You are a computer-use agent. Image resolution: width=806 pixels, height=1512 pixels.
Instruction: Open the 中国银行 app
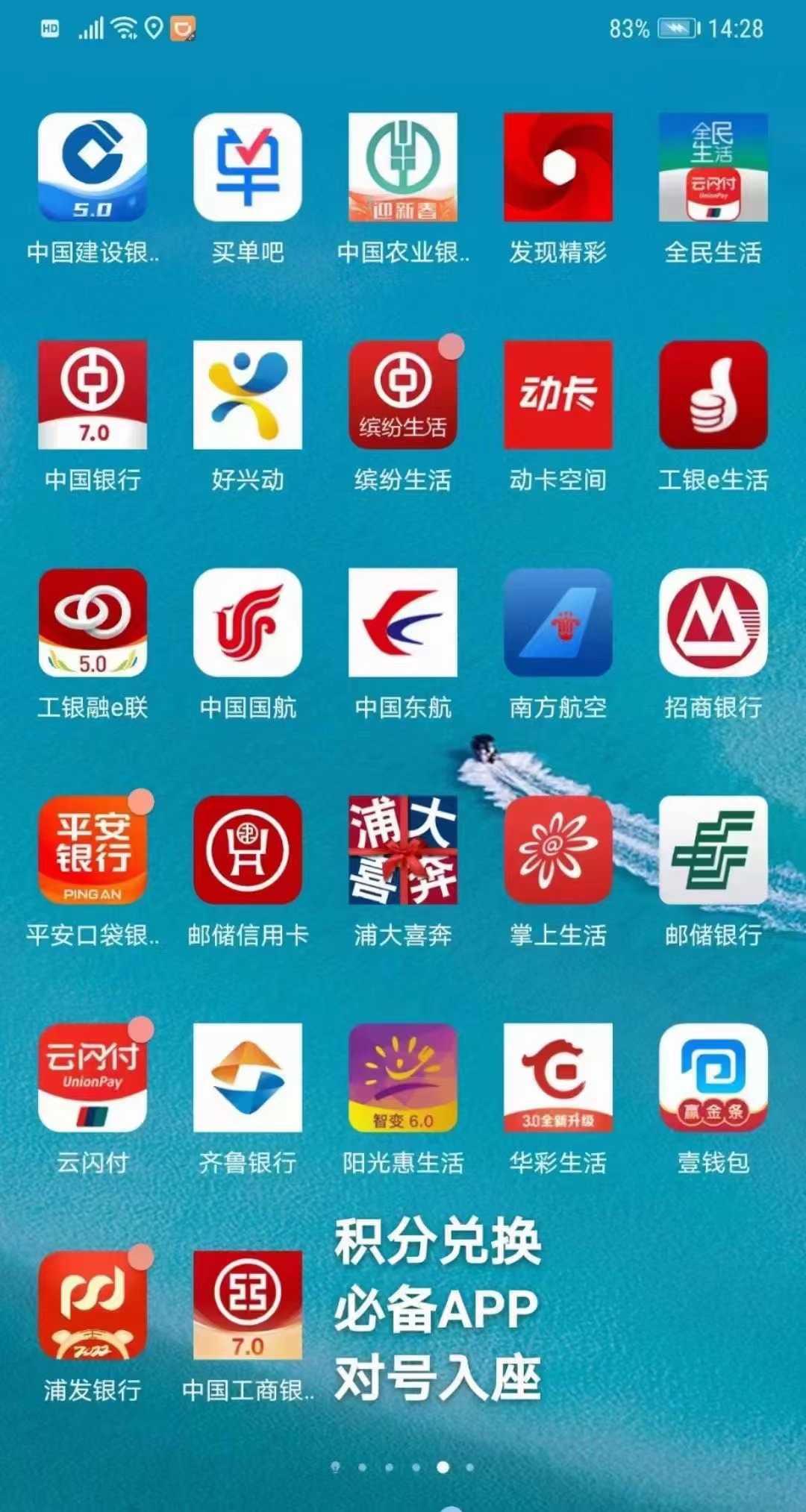pyautogui.click(x=93, y=395)
